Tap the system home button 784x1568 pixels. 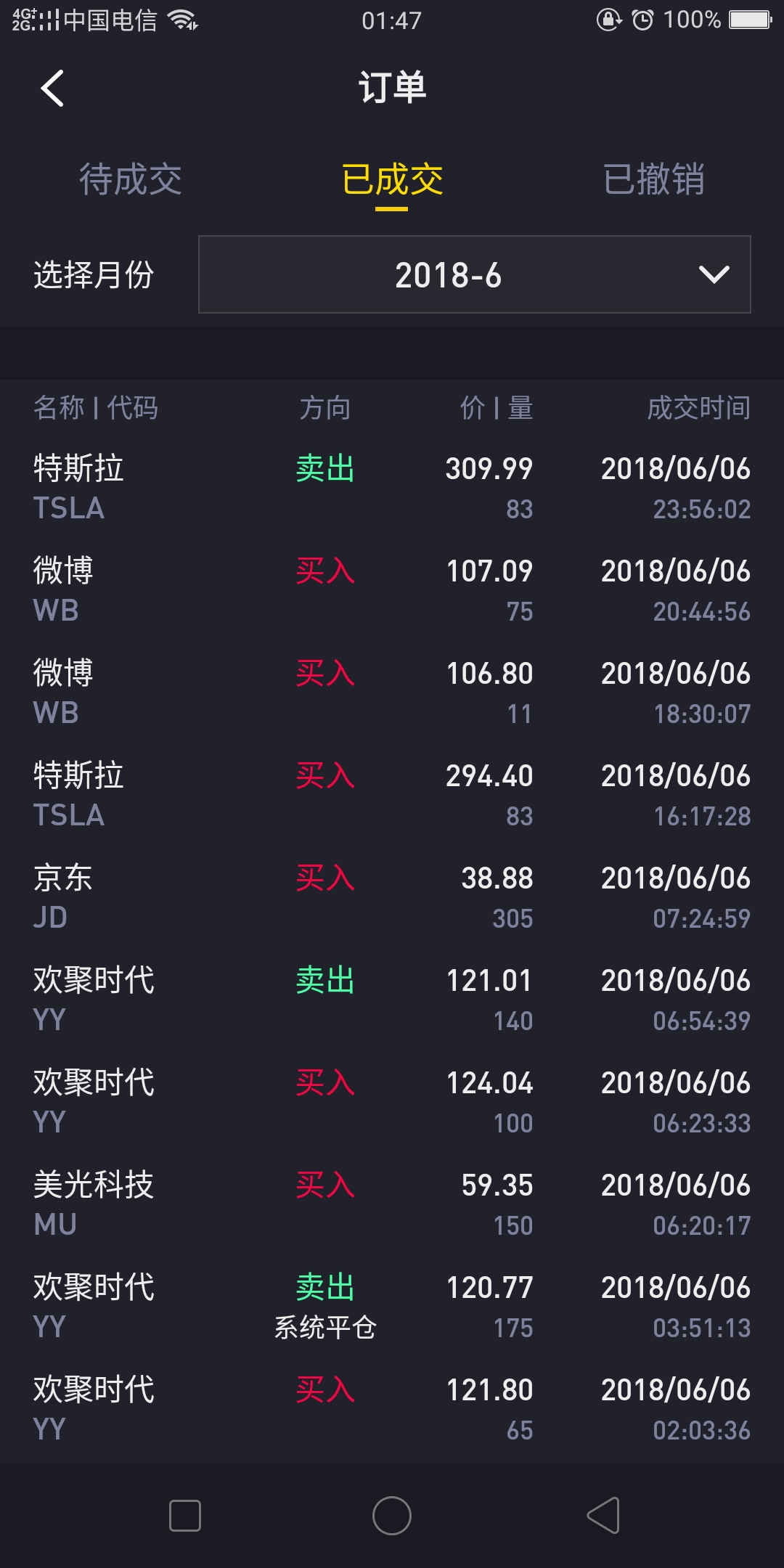pos(392,1516)
